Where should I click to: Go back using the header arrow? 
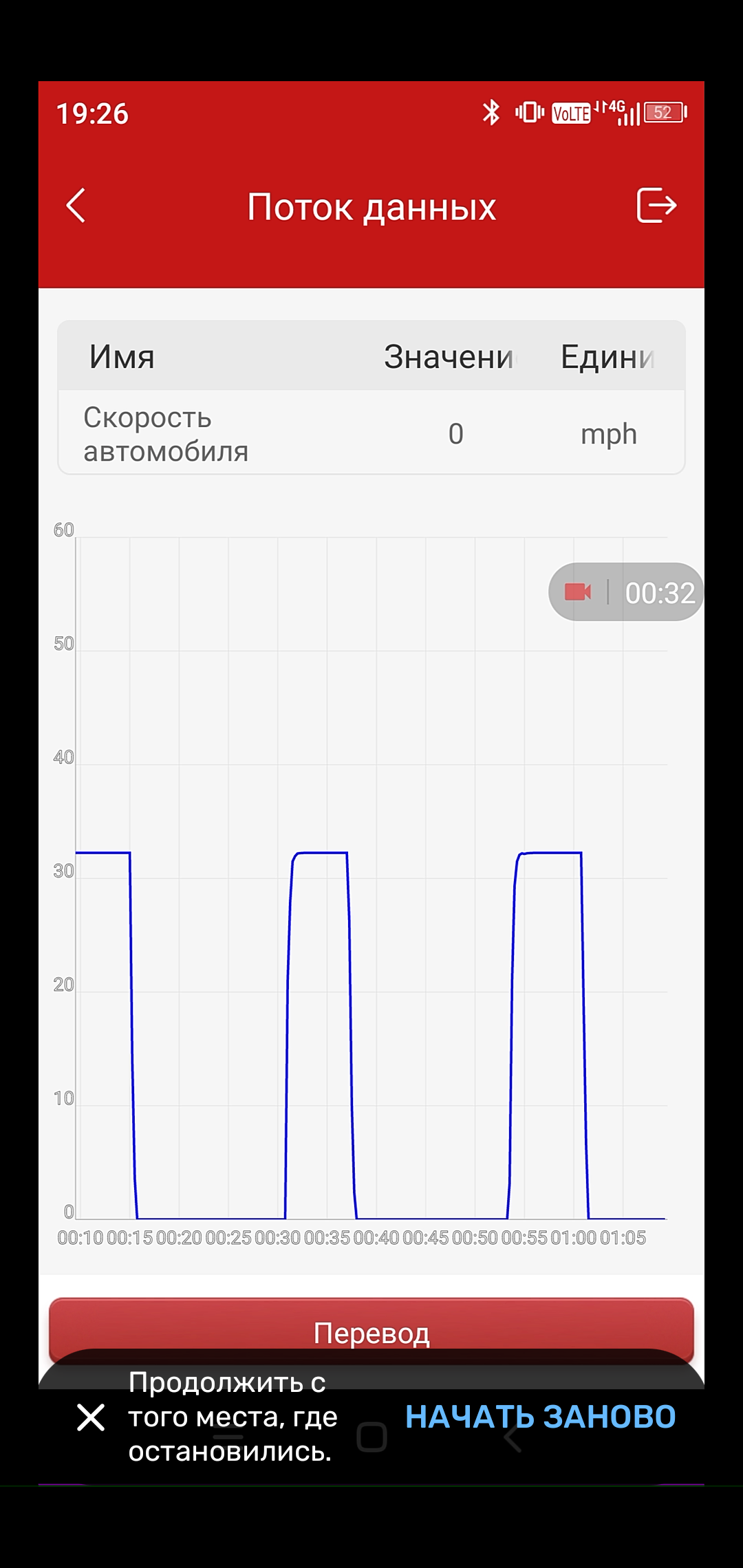point(76,206)
